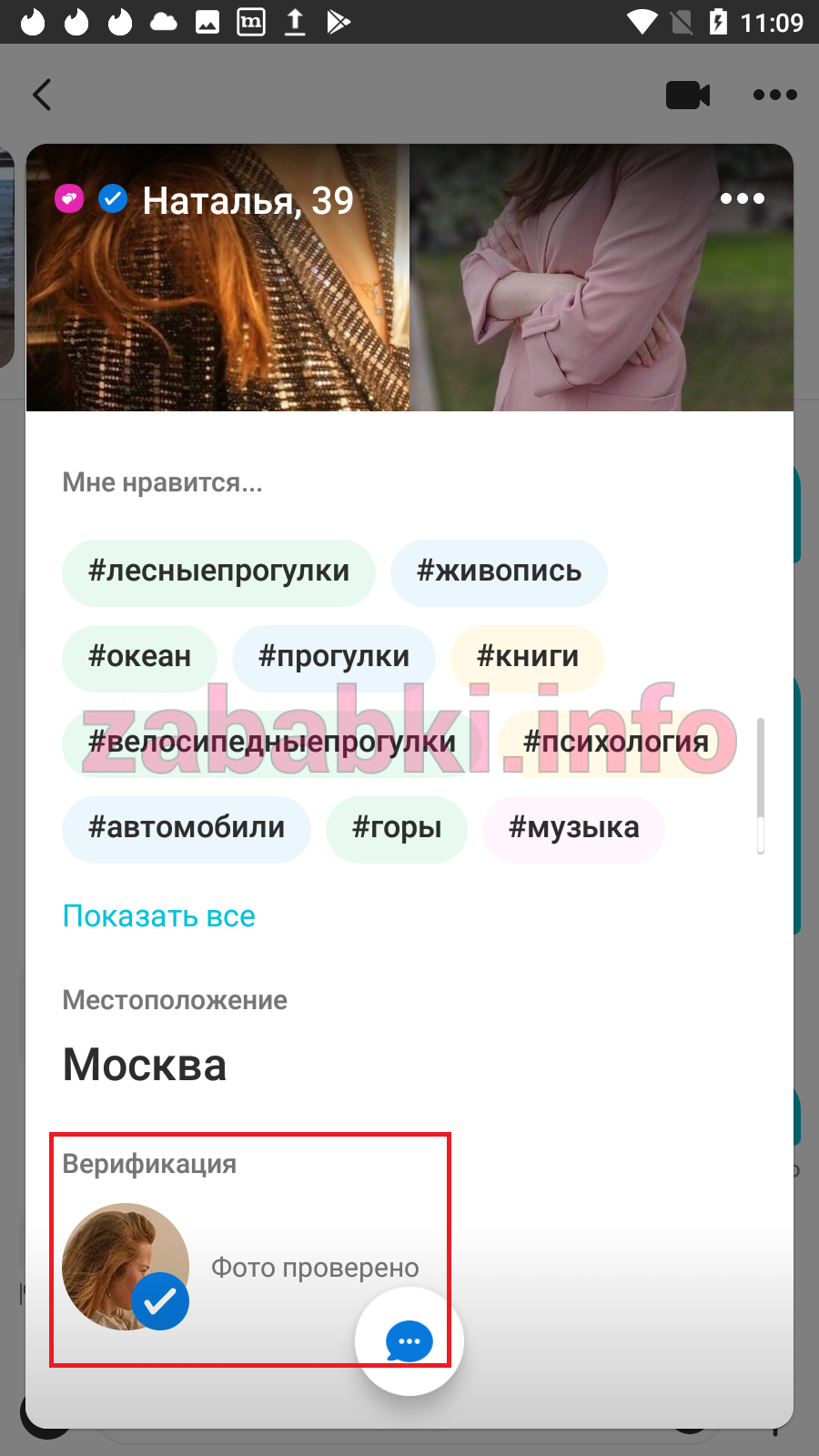Tap the #горы chip
Image resolution: width=819 pixels, height=1456 pixels.
[397, 828]
